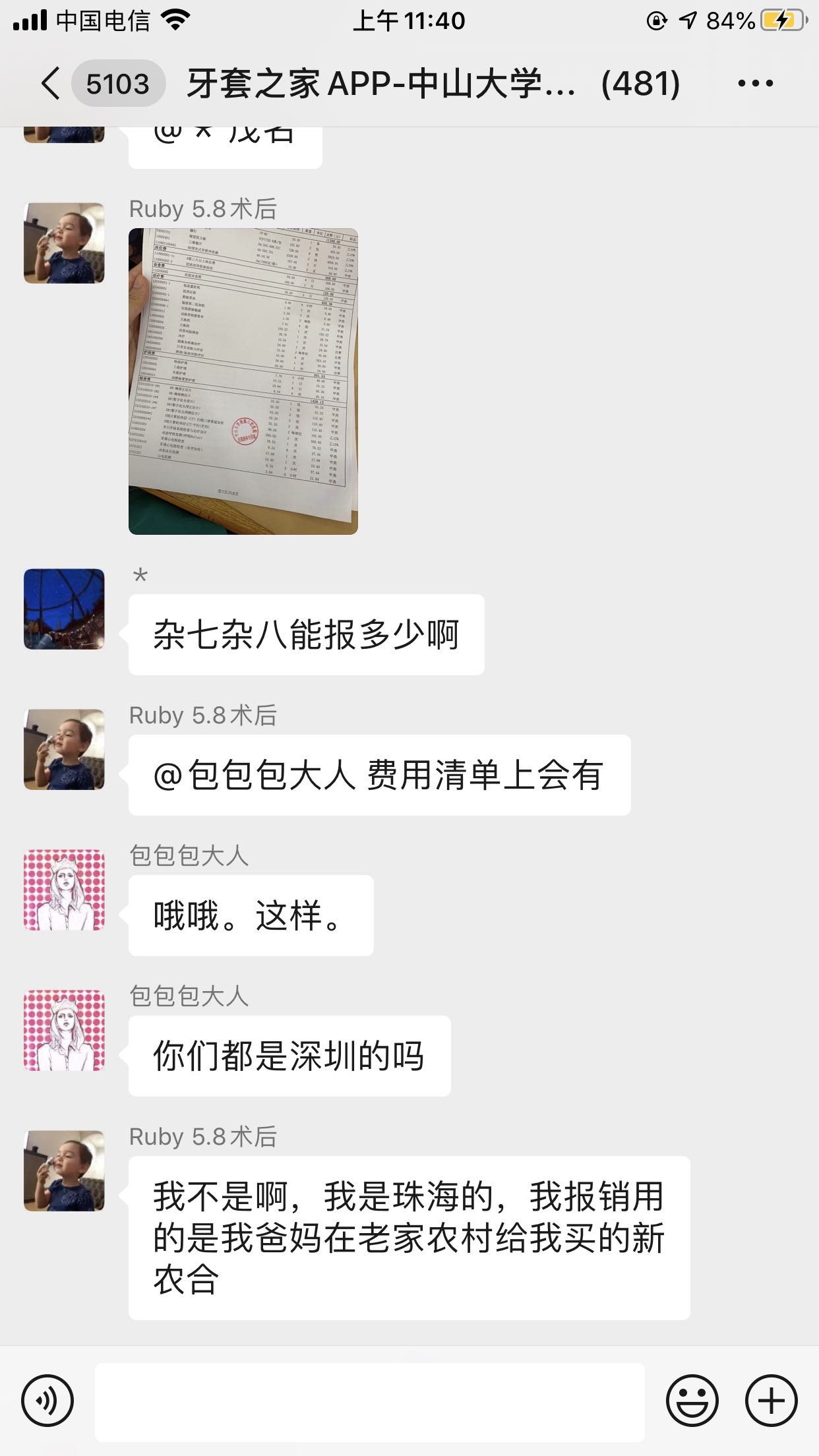
Task: Go back to the chat list
Action: pyautogui.click(x=51, y=84)
